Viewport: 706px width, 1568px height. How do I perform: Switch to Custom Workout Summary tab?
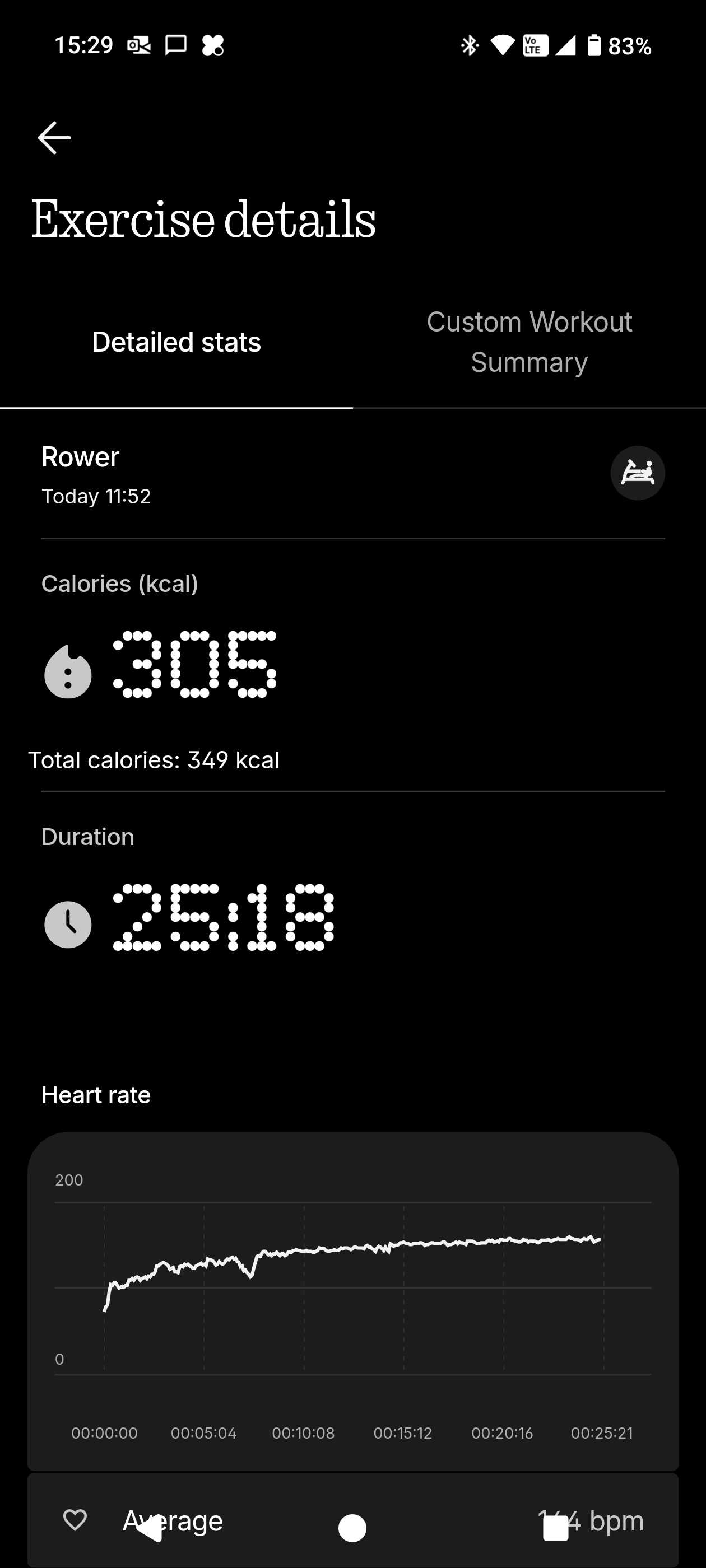529,342
